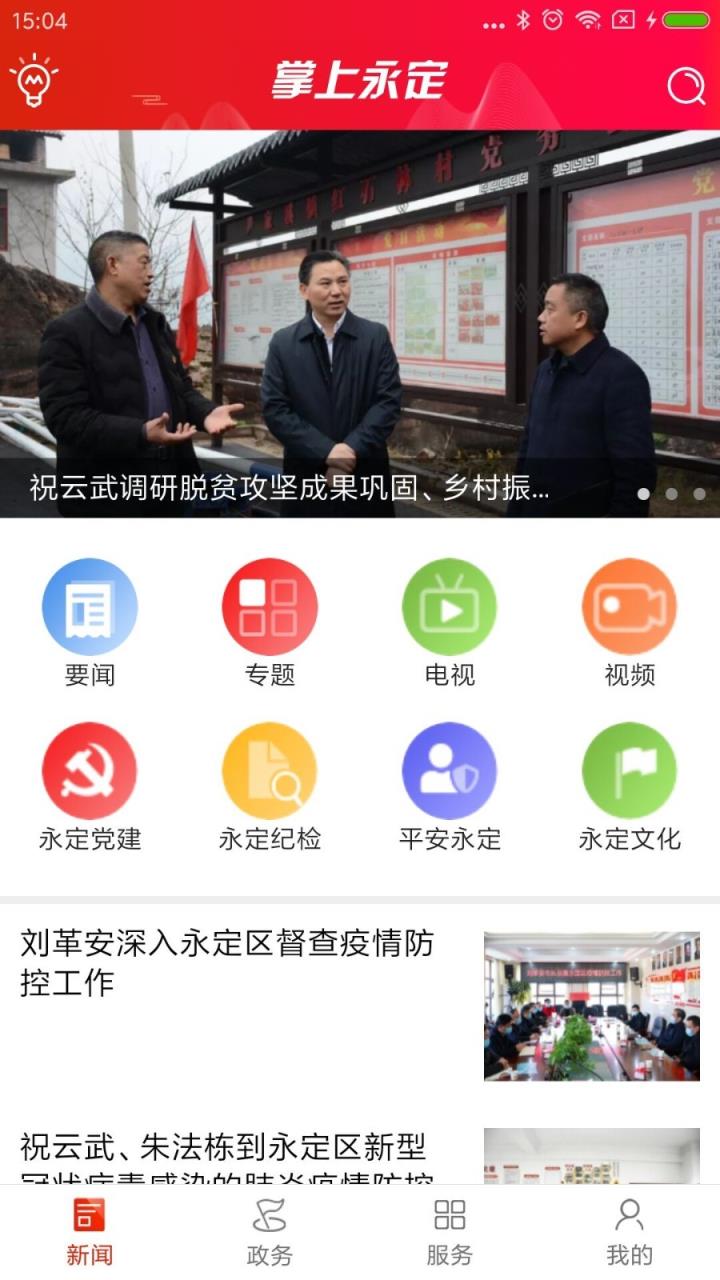The height and width of the screenshot is (1280, 720).
Task: Open the 平安永定 safety shield icon
Action: (449, 770)
